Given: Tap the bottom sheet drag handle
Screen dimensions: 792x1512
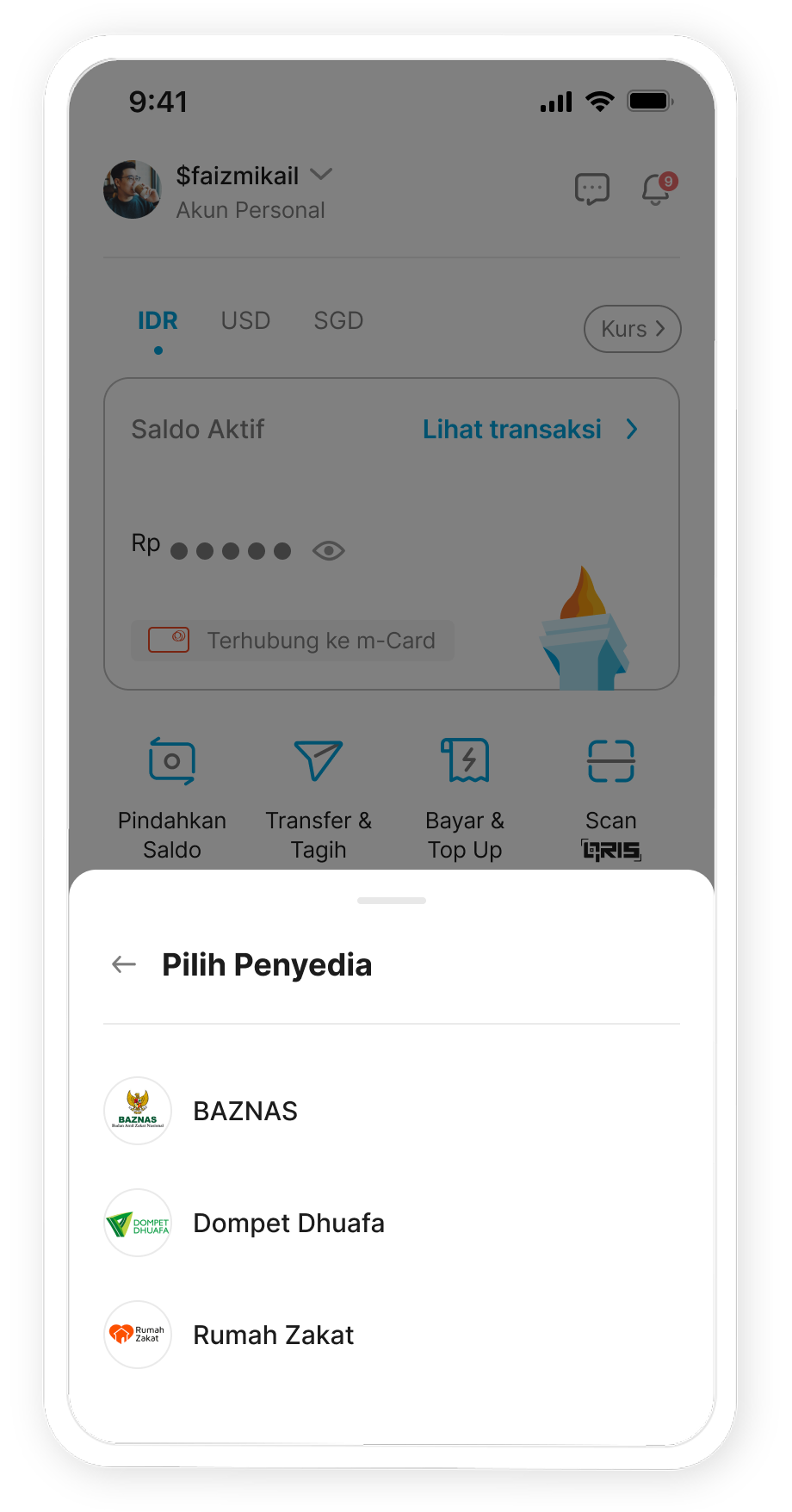Looking at the screenshot, I should click(392, 901).
